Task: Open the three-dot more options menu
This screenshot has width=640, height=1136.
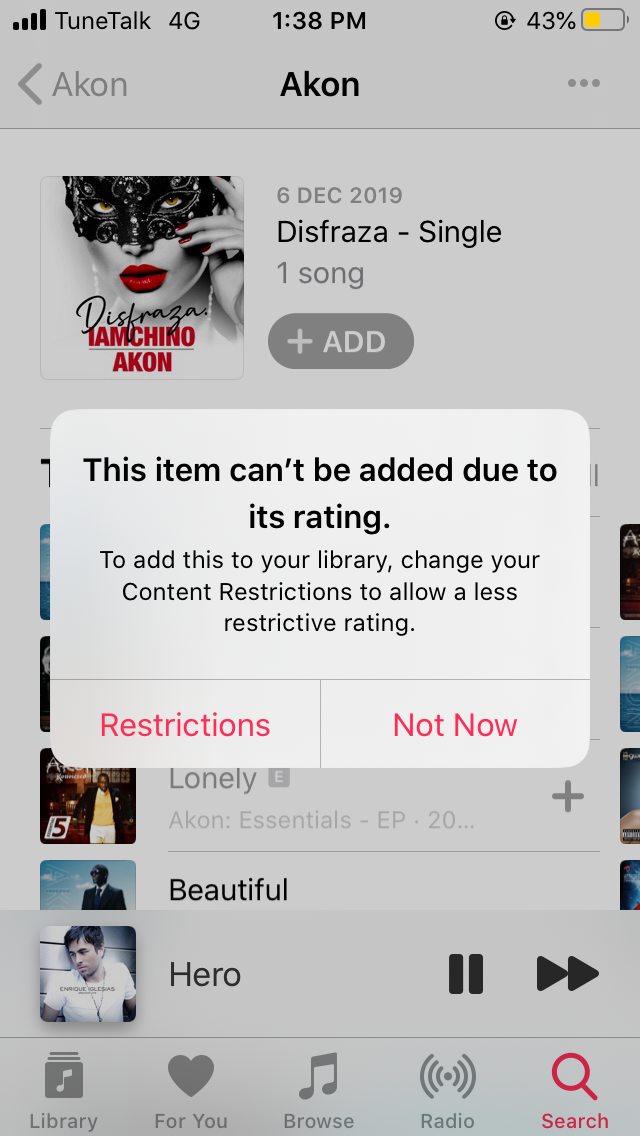Action: 583,84
